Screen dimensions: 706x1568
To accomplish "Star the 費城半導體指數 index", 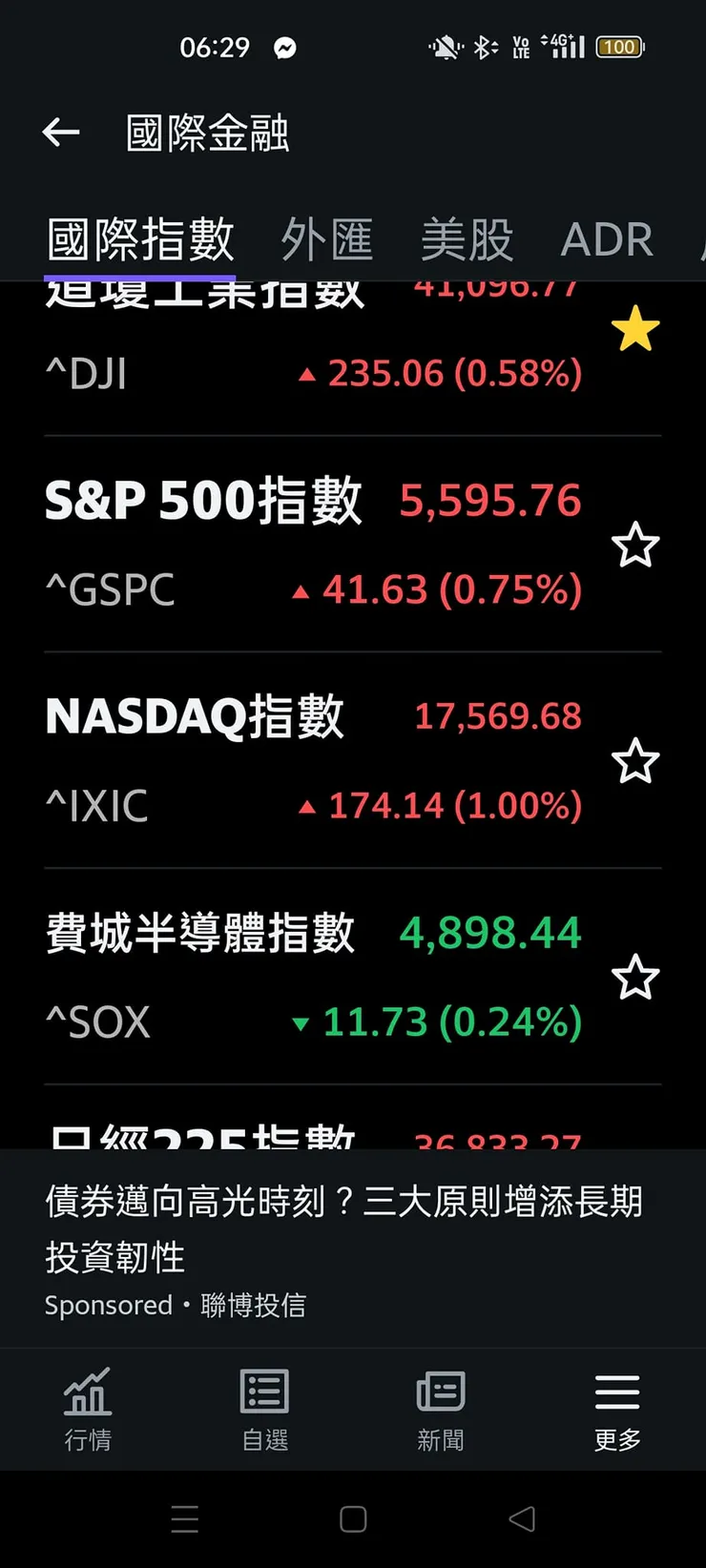I will (x=635, y=978).
